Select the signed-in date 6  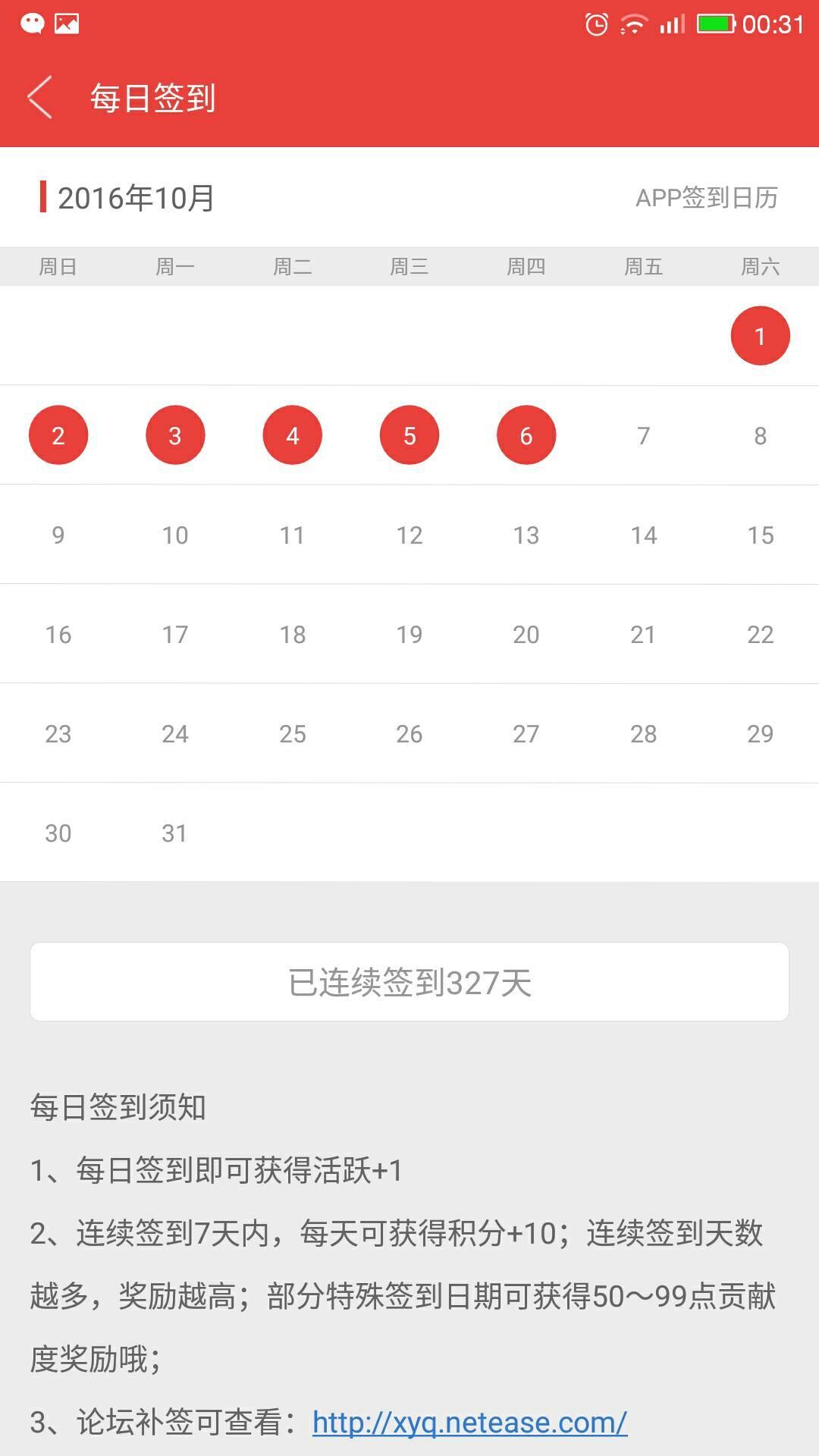tap(526, 435)
